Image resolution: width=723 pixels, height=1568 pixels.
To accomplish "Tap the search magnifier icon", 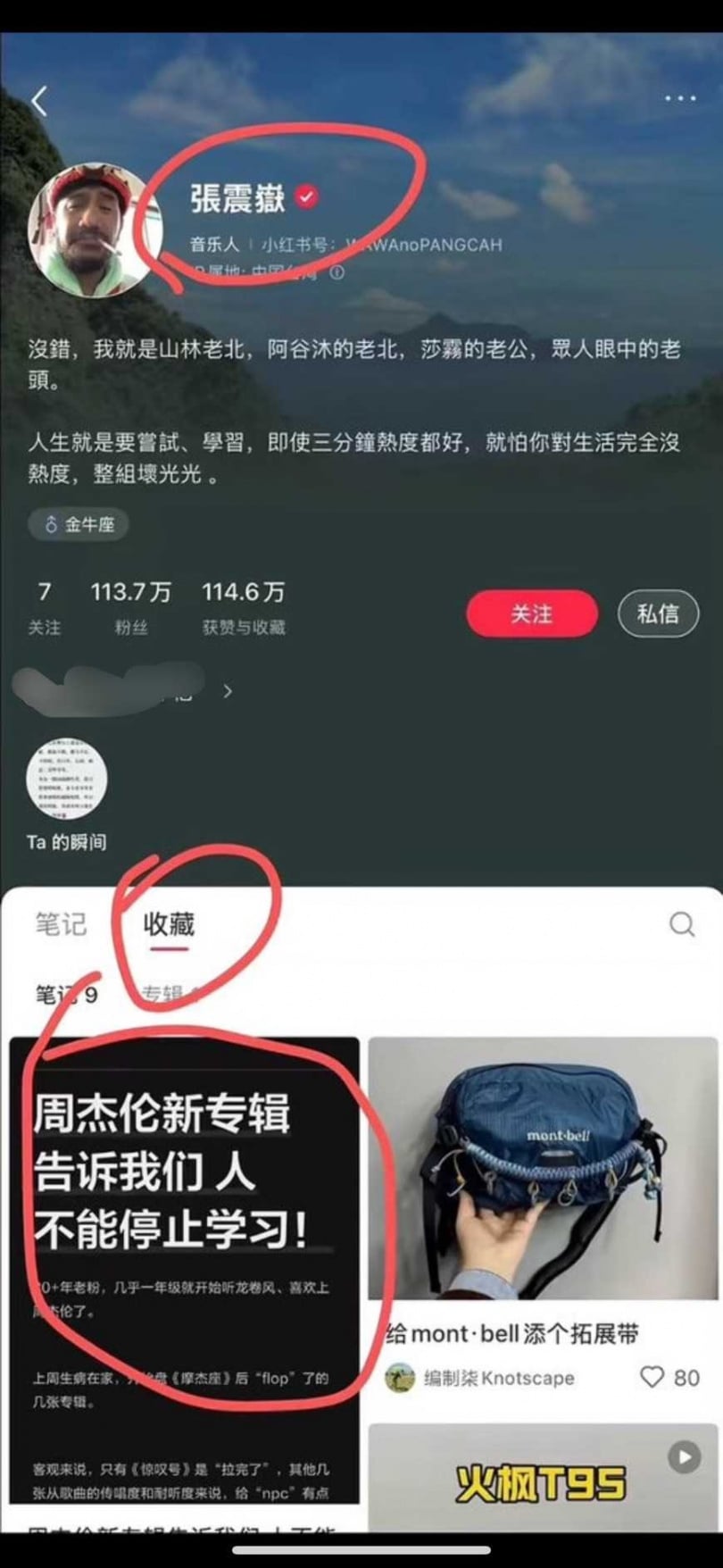I will tap(681, 924).
